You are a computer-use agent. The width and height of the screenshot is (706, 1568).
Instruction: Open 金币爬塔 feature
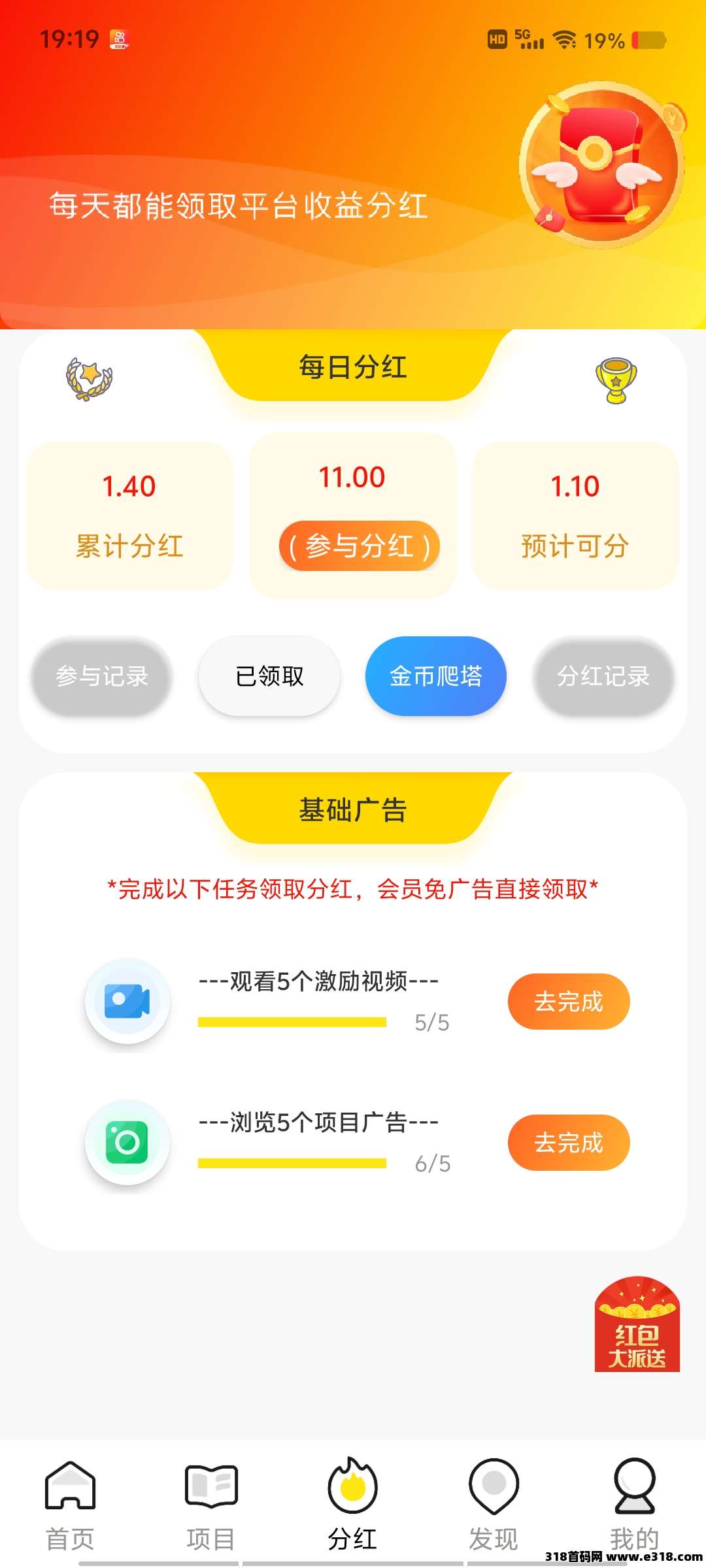point(436,676)
